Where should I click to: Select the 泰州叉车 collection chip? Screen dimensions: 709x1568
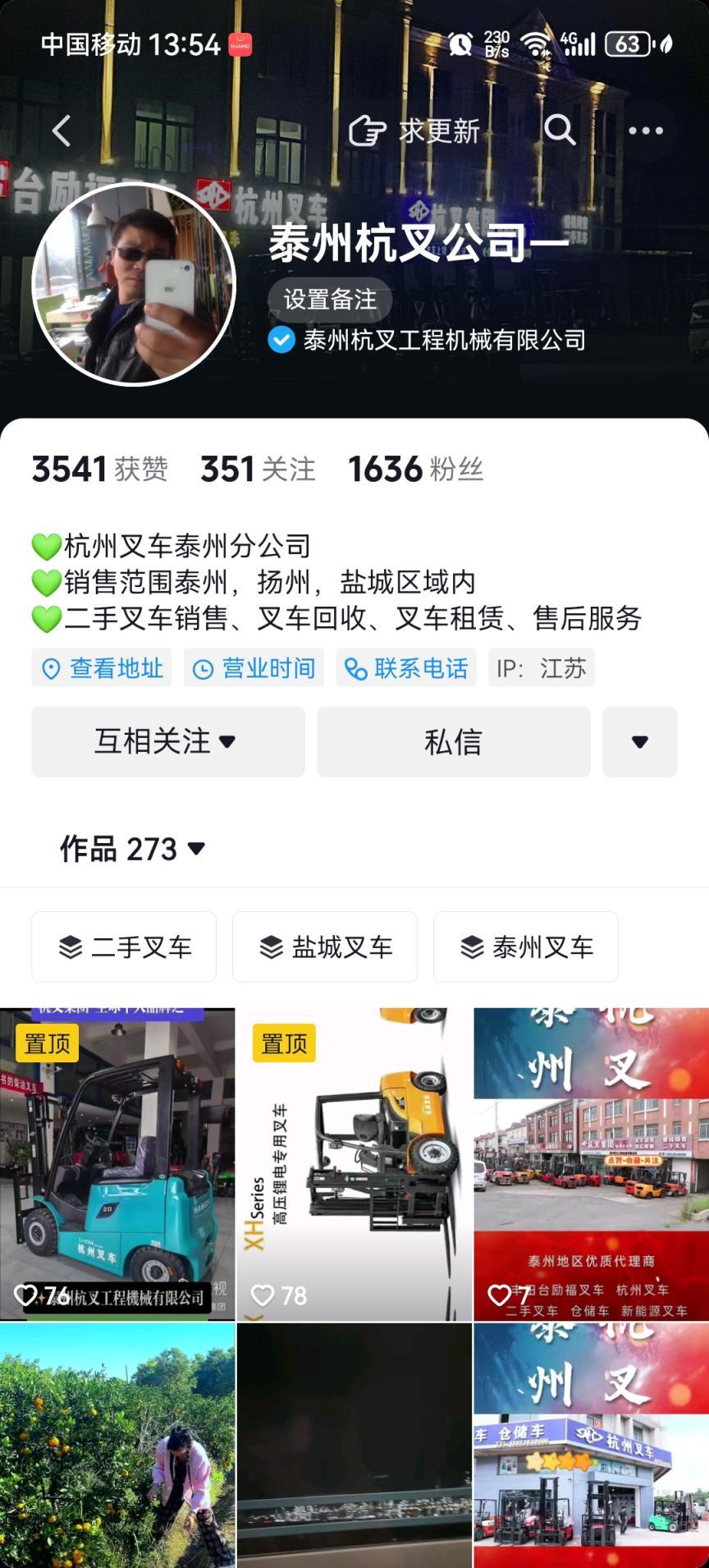point(526,947)
